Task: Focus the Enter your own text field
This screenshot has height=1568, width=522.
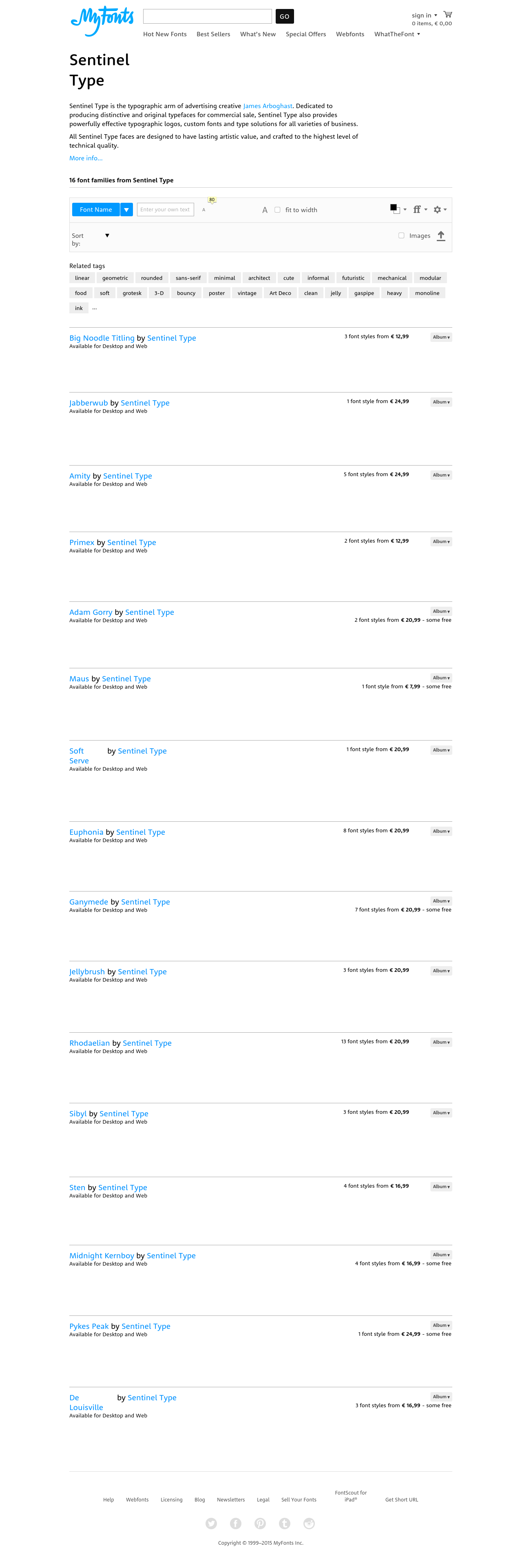Action: [166, 209]
